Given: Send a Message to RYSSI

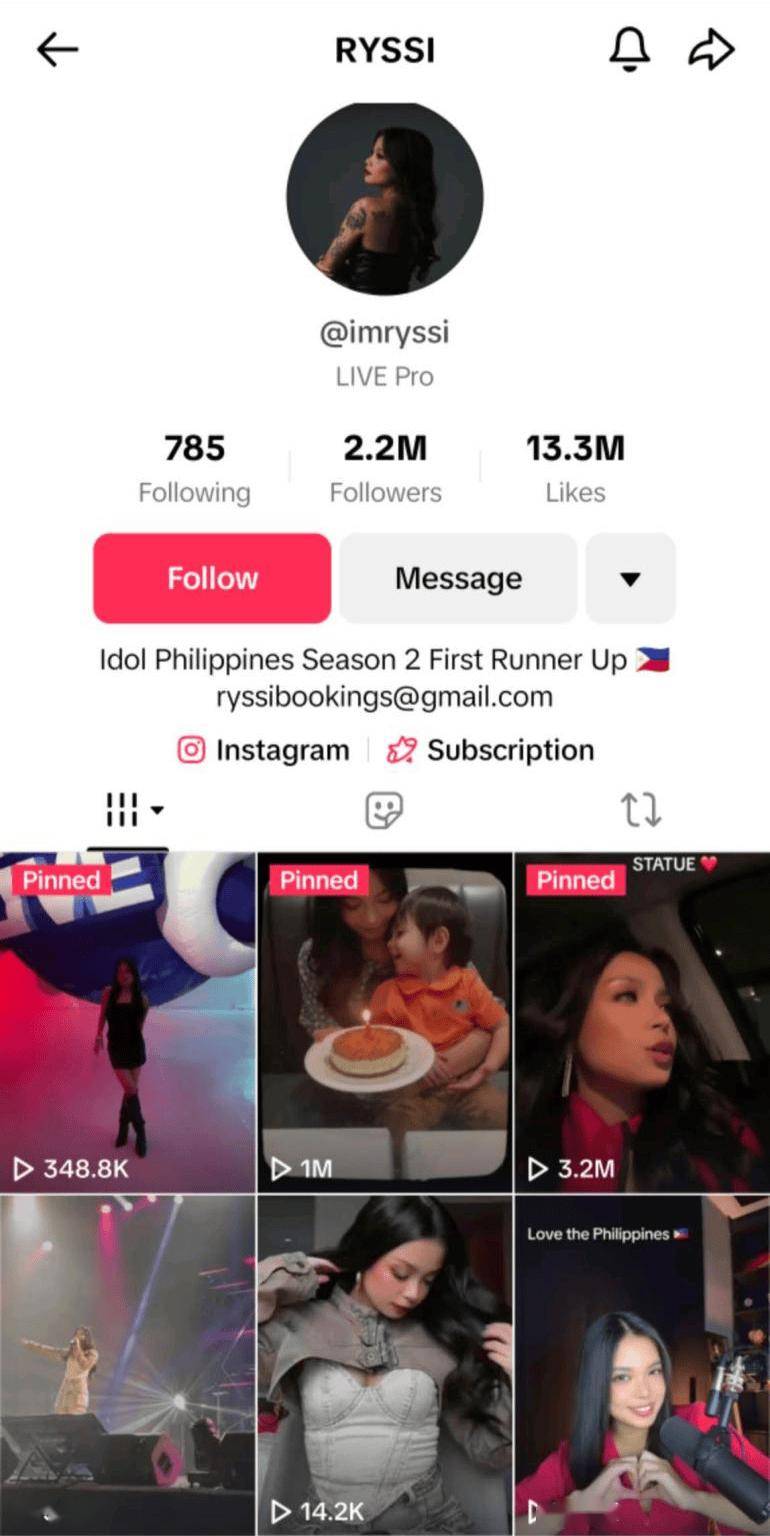Looking at the screenshot, I should tap(458, 578).
